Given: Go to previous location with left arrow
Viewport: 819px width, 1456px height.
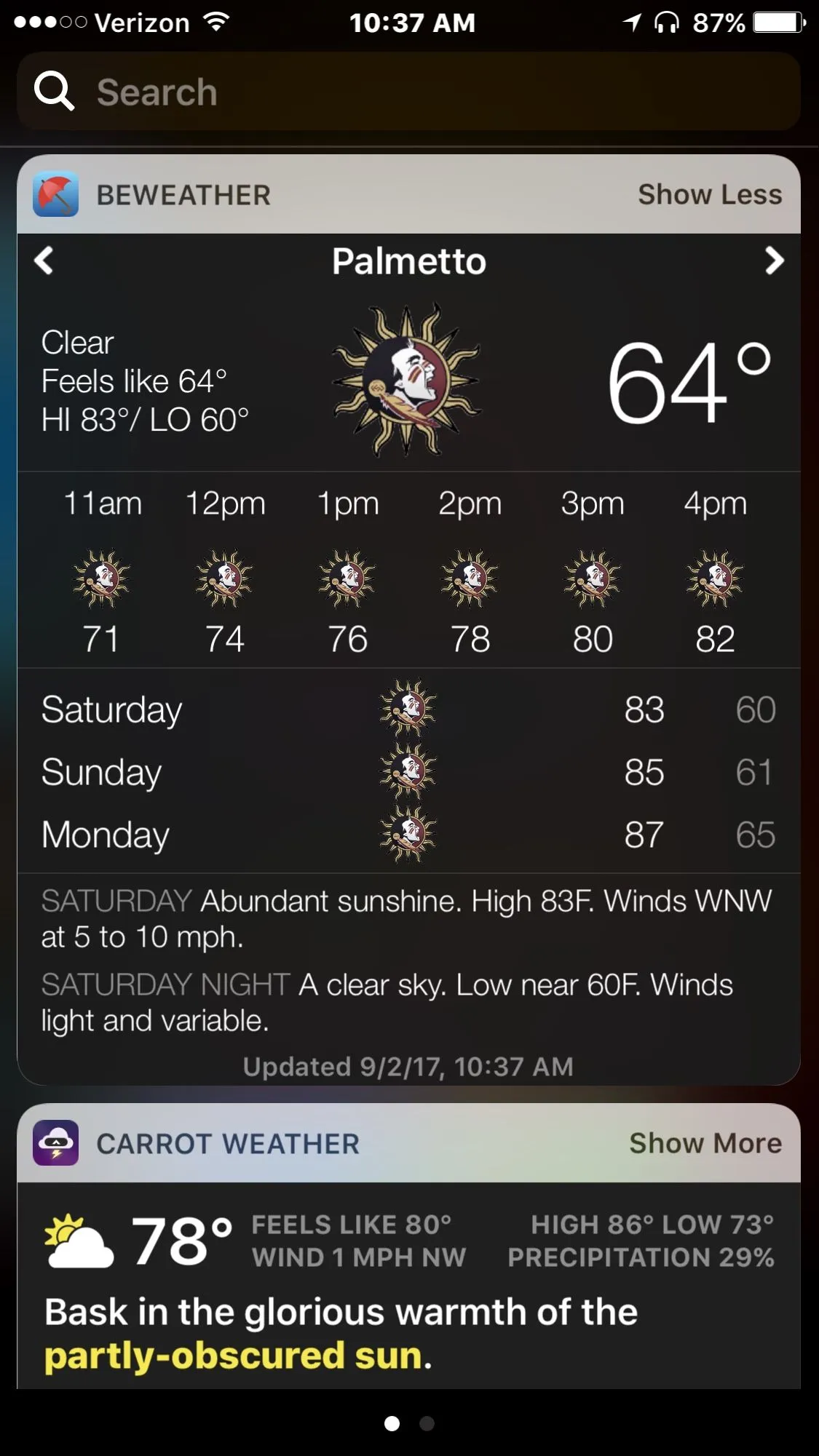Looking at the screenshot, I should [44, 260].
